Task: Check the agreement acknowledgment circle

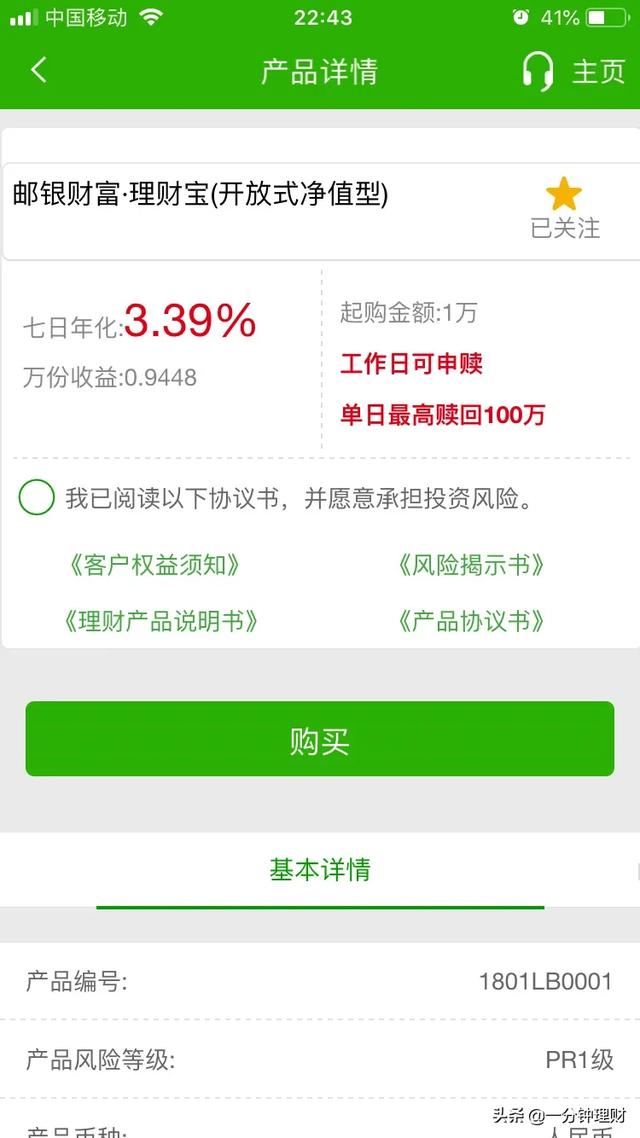Action: point(36,497)
